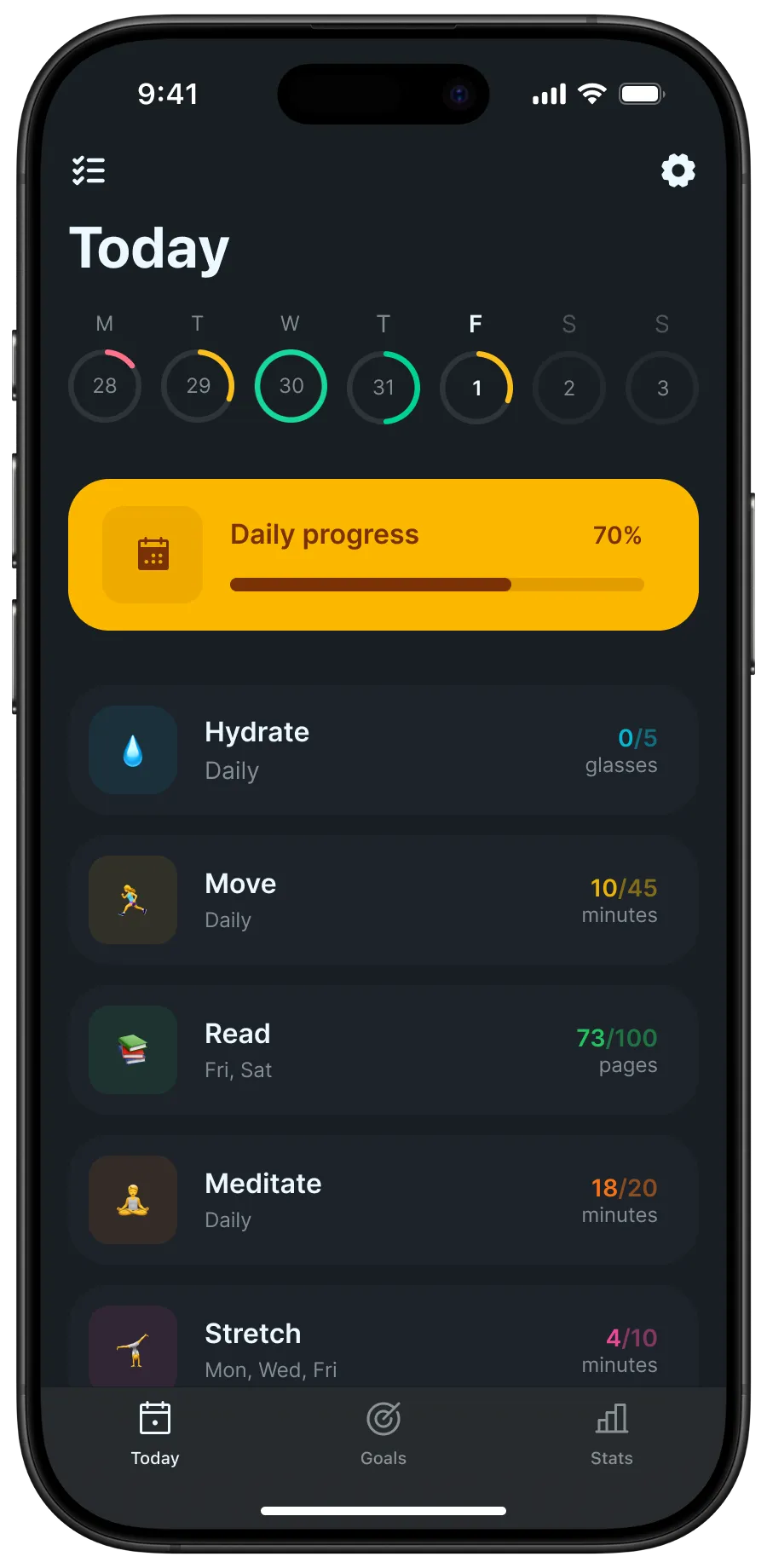Open the settings gear

(678, 170)
